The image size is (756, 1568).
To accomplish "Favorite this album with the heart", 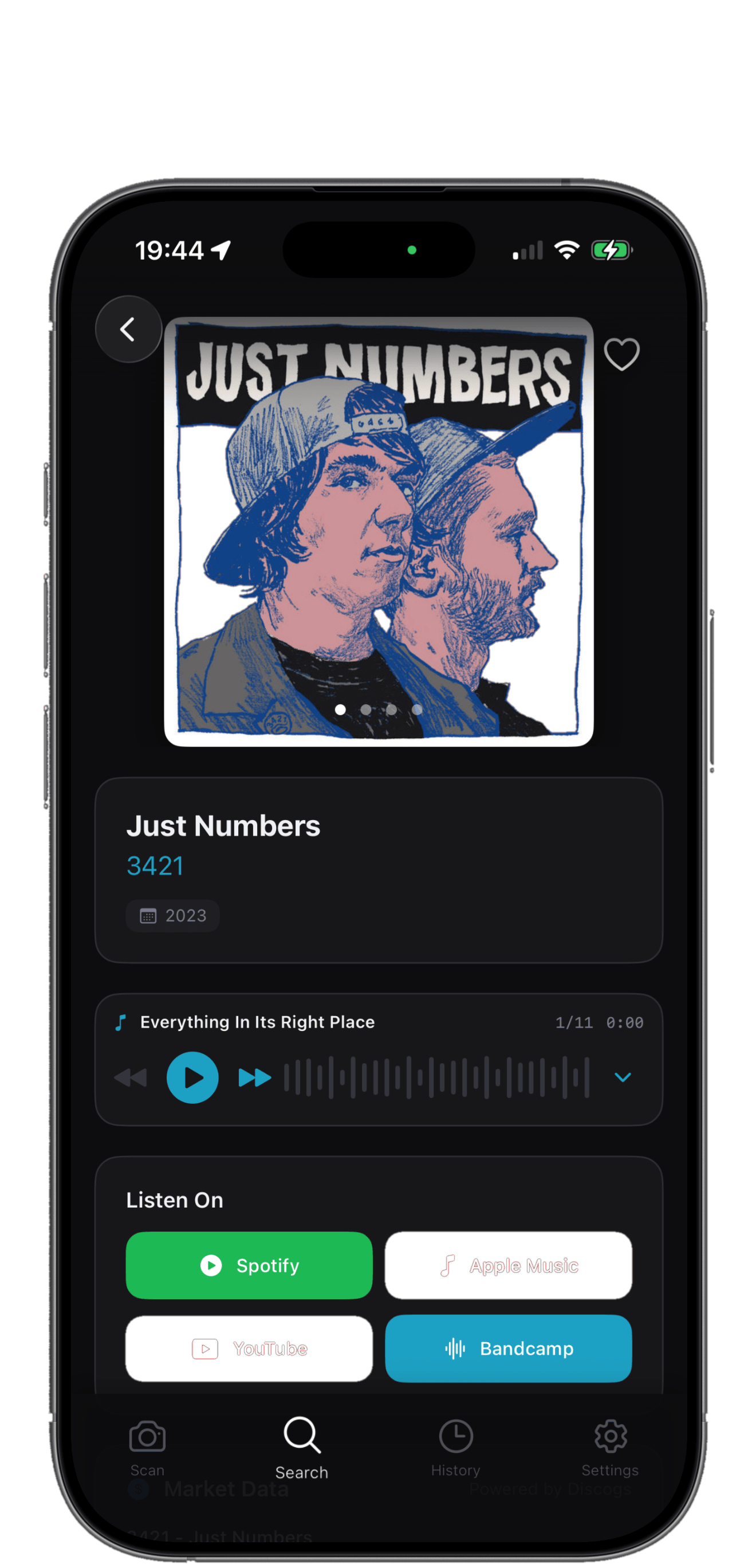I will (x=621, y=354).
